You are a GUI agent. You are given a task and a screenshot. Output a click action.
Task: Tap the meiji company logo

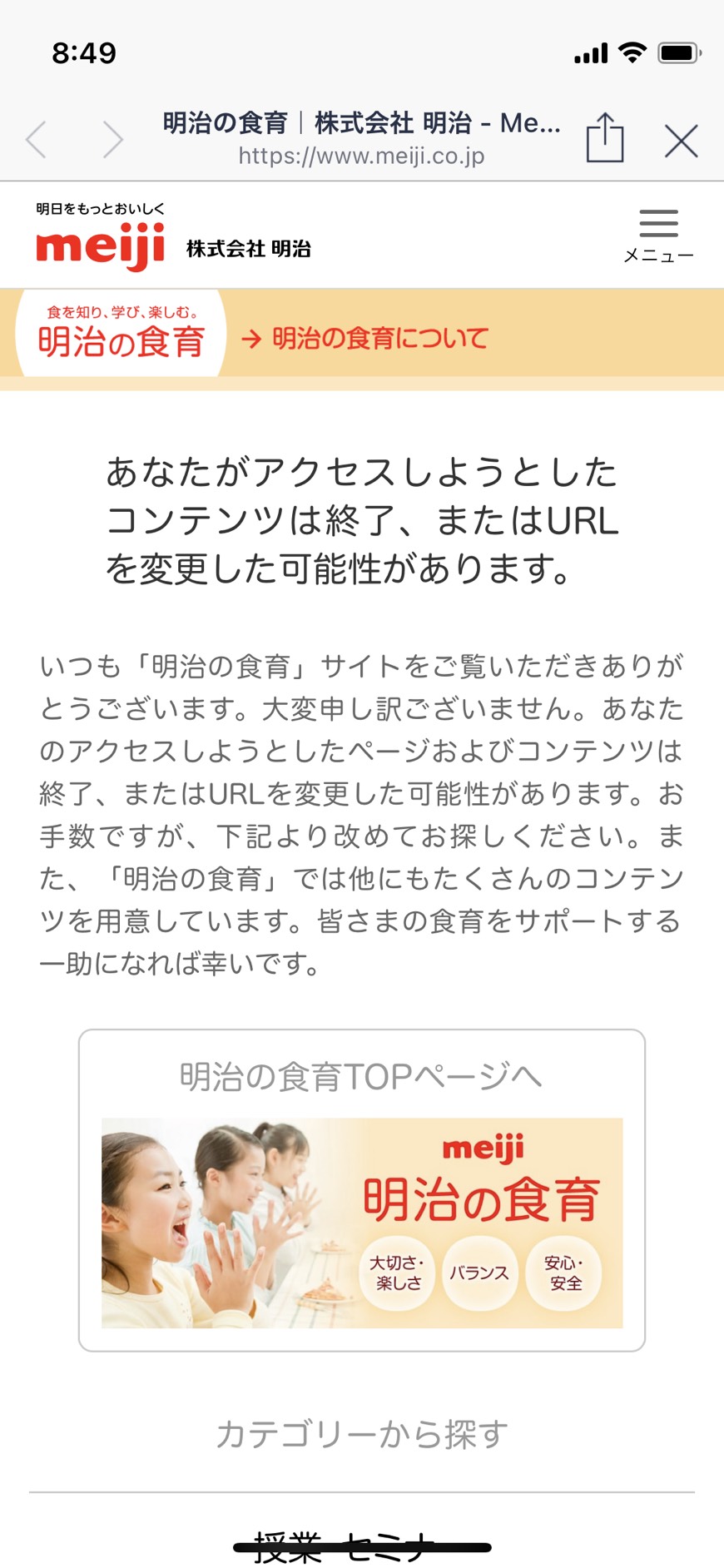pos(172,236)
